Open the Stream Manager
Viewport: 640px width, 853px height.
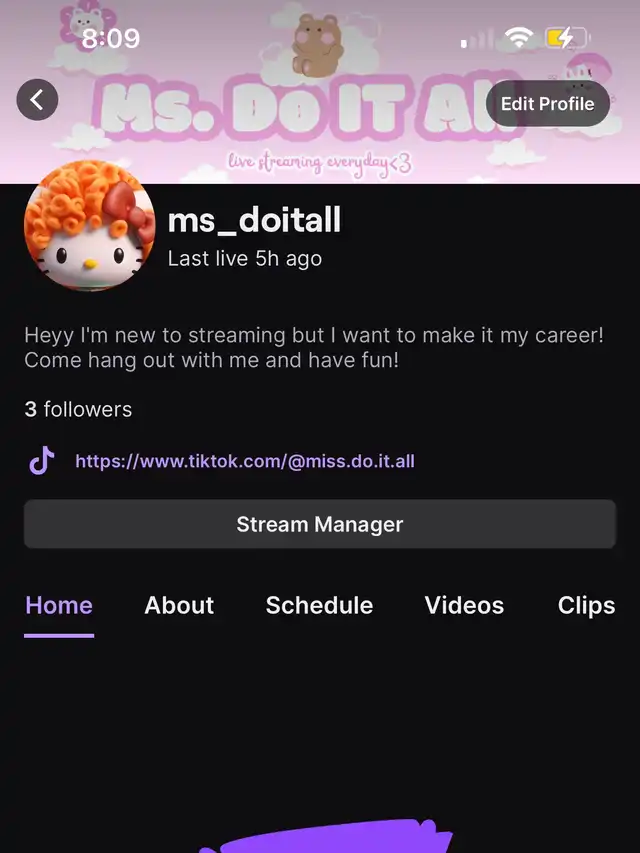point(320,524)
